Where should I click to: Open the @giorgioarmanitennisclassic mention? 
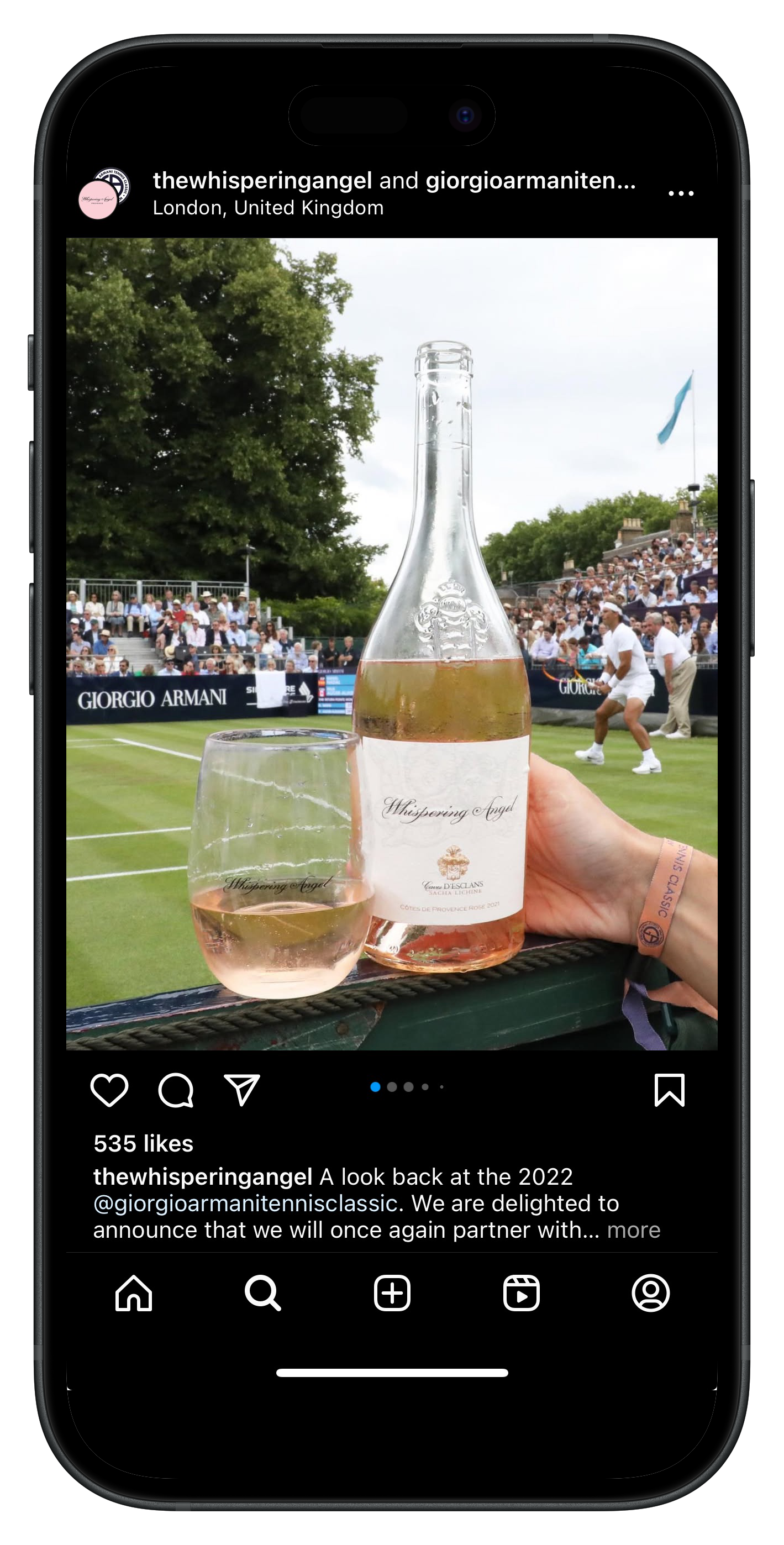coord(245,1203)
